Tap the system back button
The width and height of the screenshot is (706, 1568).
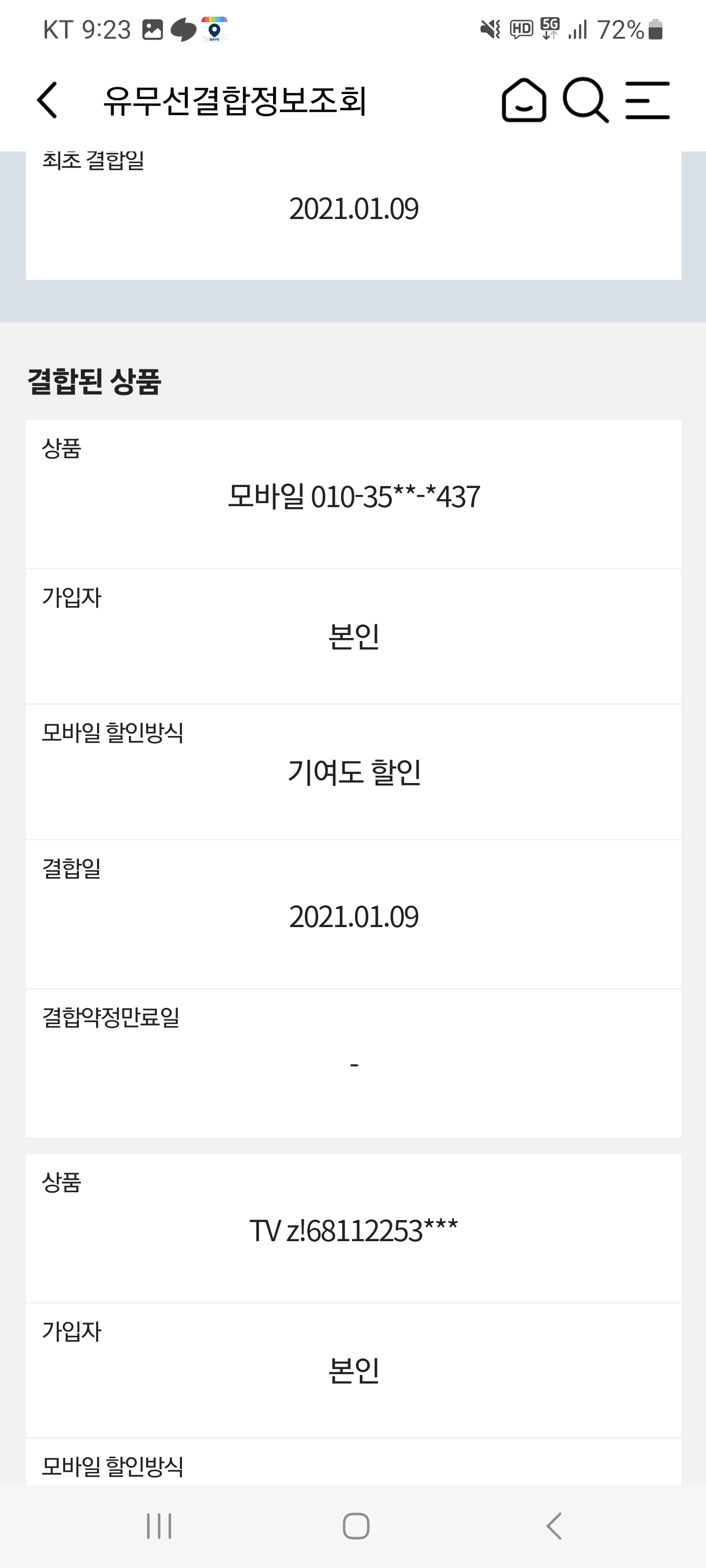pyautogui.click(x=554, y=1526)
